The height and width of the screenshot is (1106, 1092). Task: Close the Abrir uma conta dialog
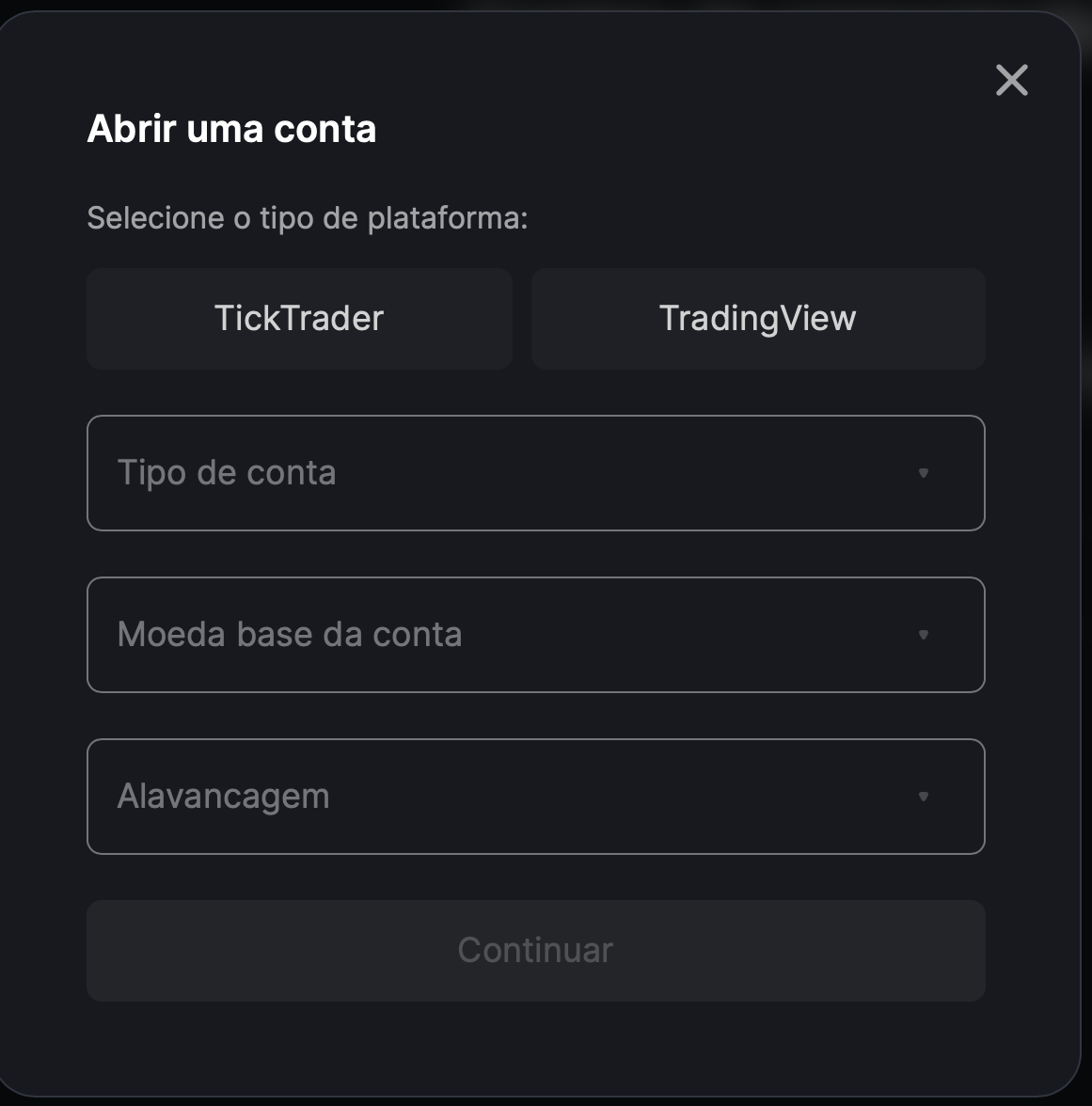click(x=1011, y=81)
